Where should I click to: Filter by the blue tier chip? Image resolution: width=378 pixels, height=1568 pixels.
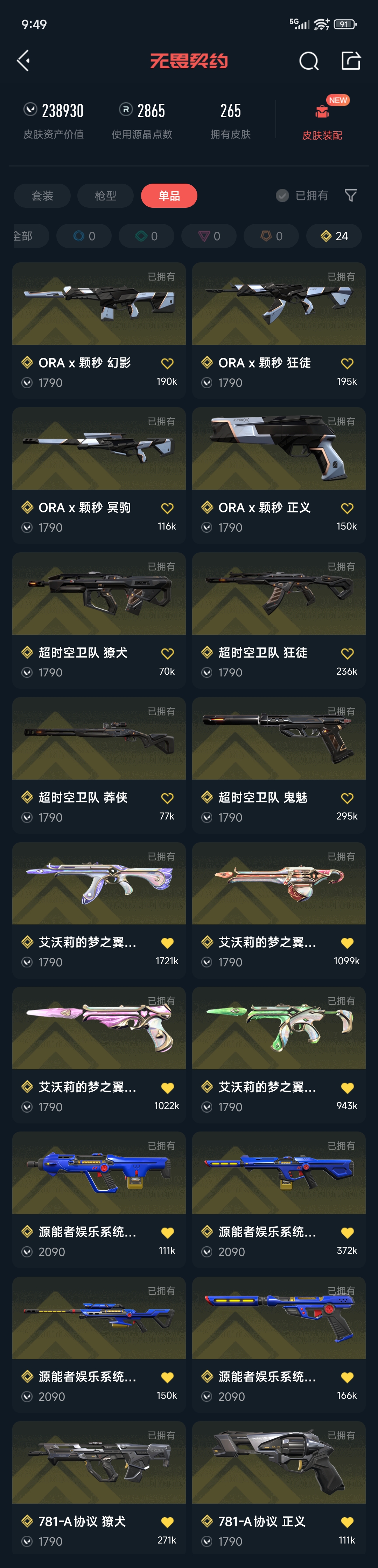click(84, 236)
